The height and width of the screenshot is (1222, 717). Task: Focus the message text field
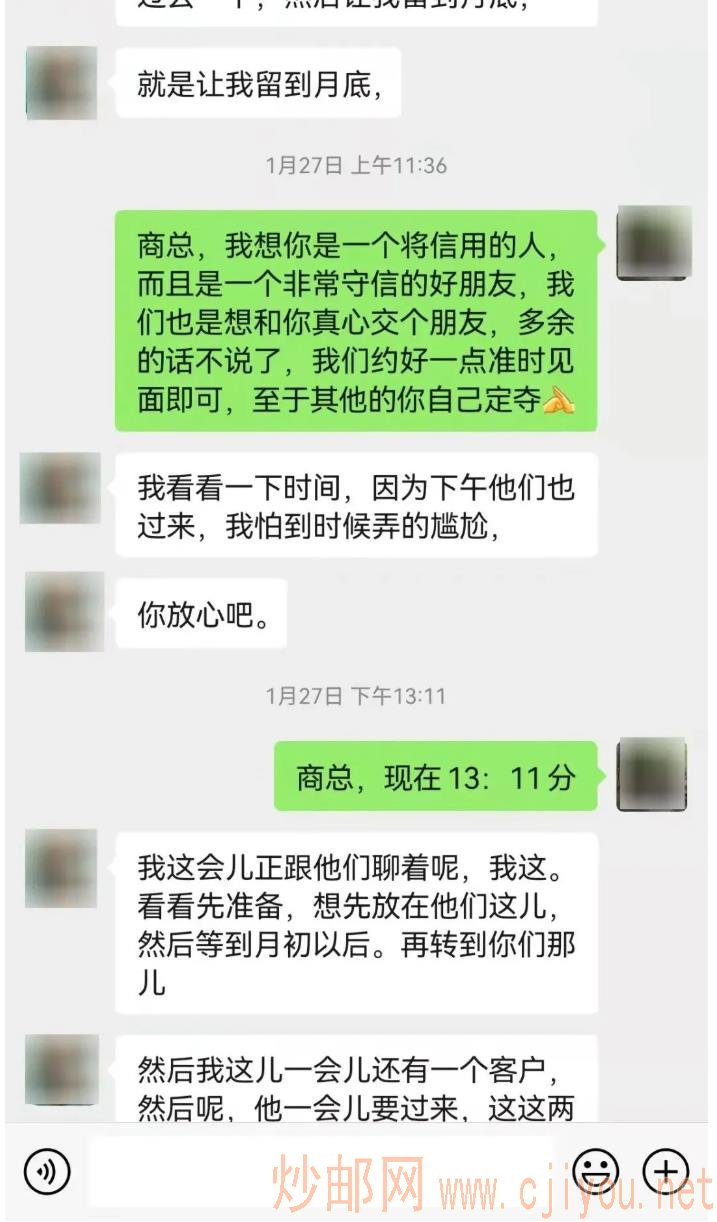pos(320,1169)
